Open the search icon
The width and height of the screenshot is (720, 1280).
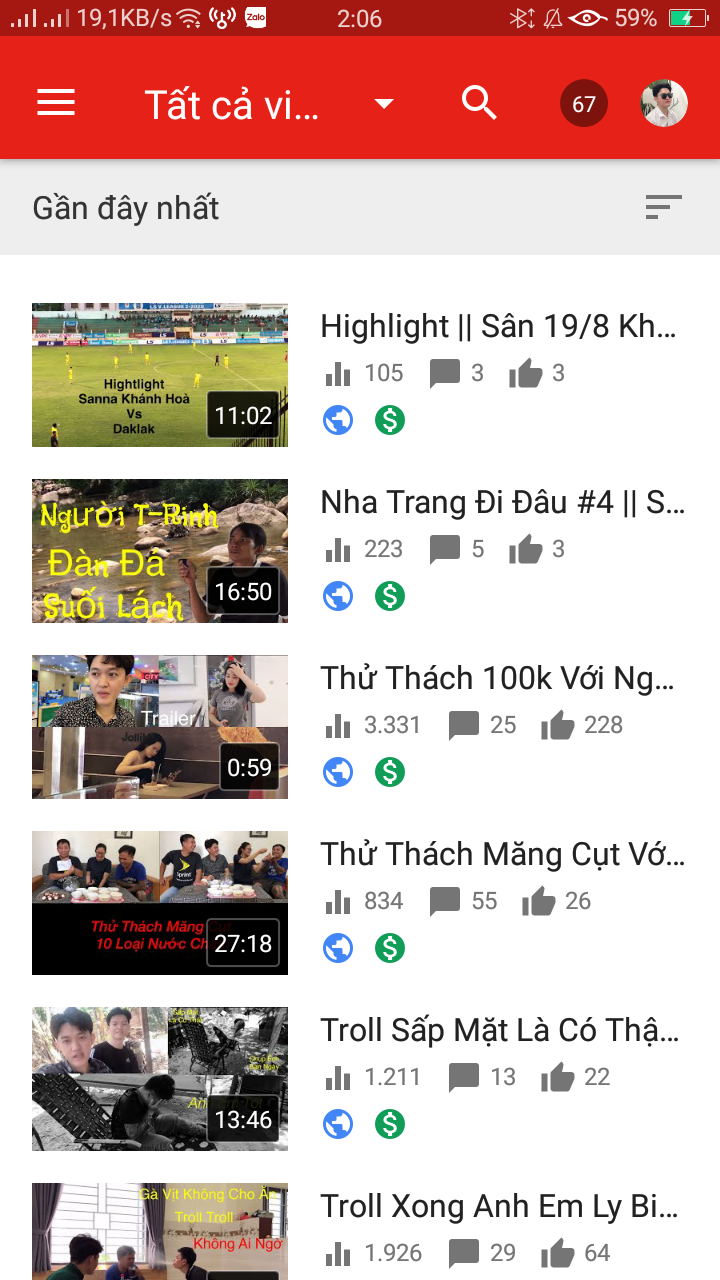pos(480,103)
